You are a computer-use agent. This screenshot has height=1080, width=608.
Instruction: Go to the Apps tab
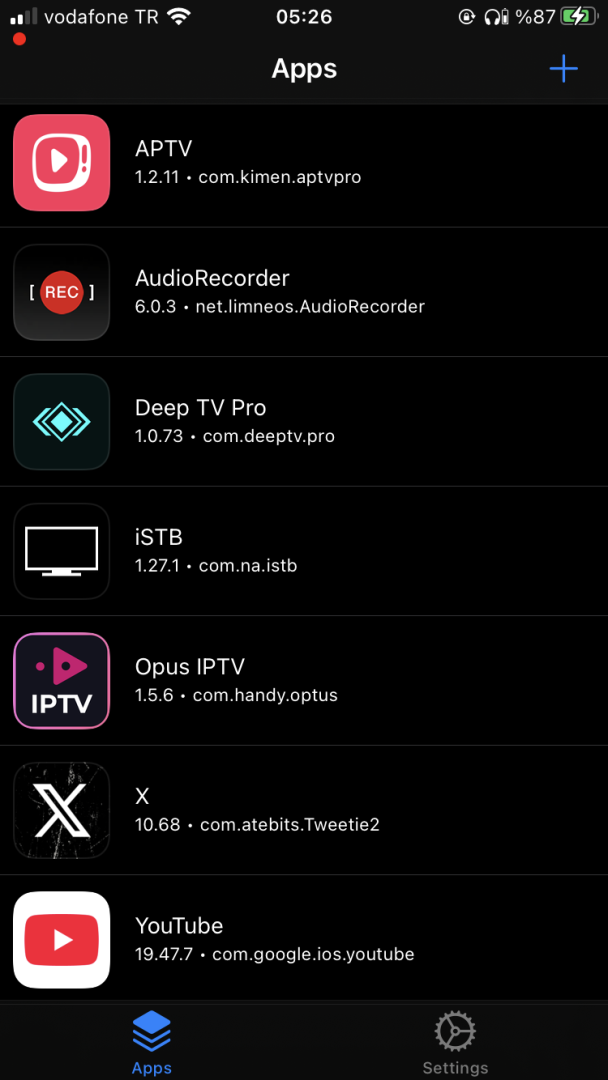[152, 1042]
